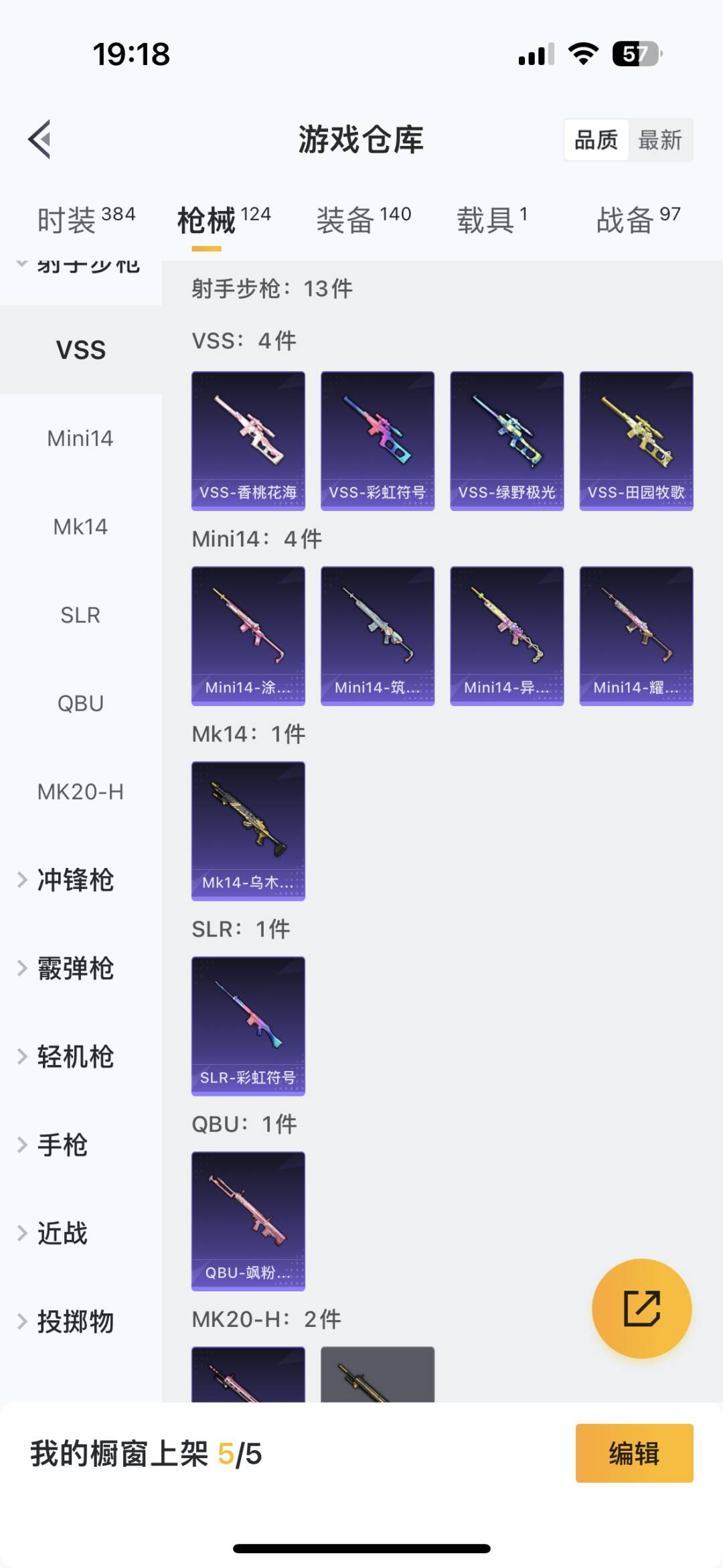
Task: View the SLR-彩虹符号 skin
Action: 248,1025
